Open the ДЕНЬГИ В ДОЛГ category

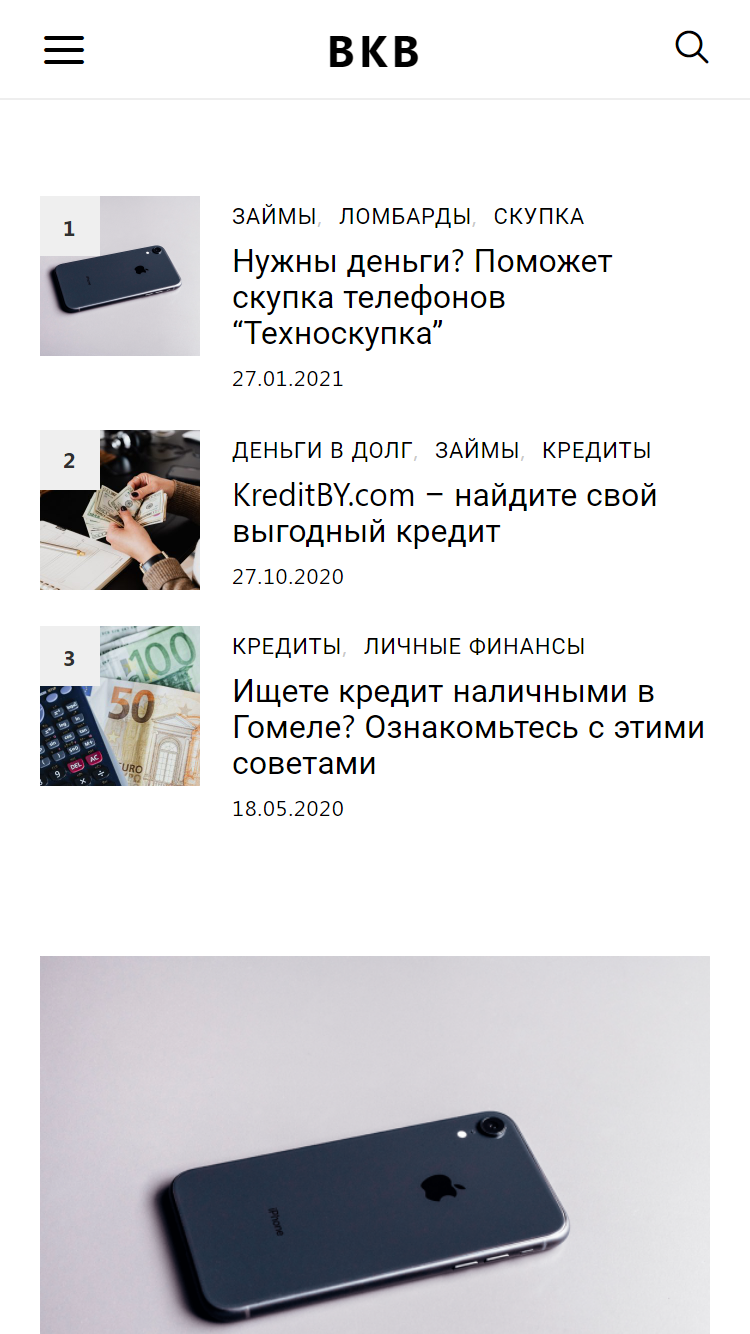pos(322,450)
